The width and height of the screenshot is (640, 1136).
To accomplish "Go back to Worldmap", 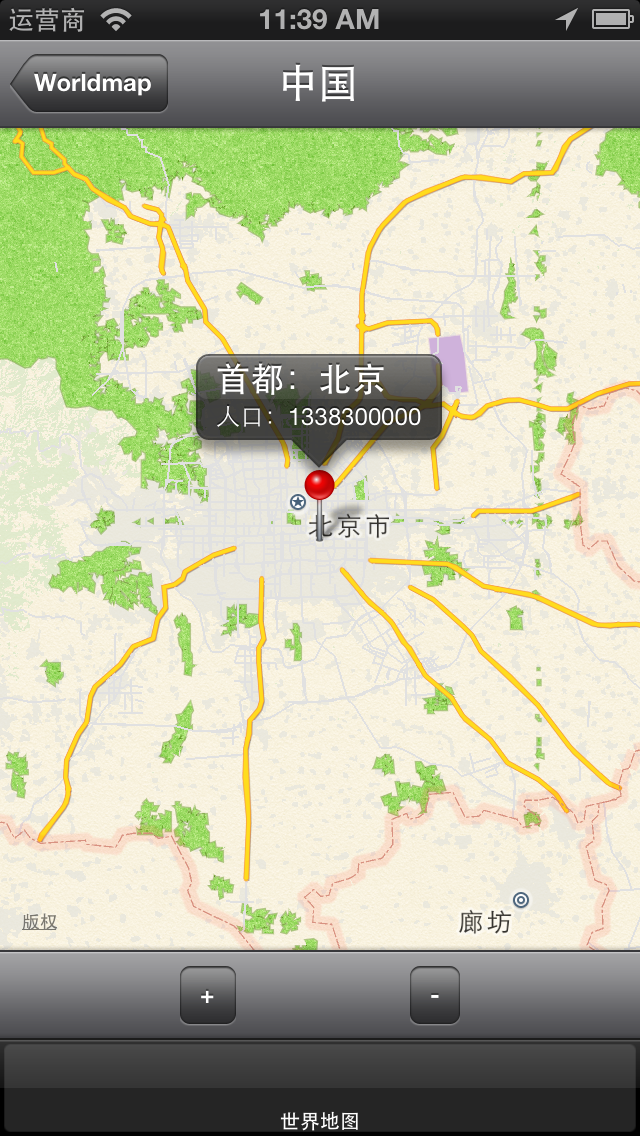I will 90,83.
